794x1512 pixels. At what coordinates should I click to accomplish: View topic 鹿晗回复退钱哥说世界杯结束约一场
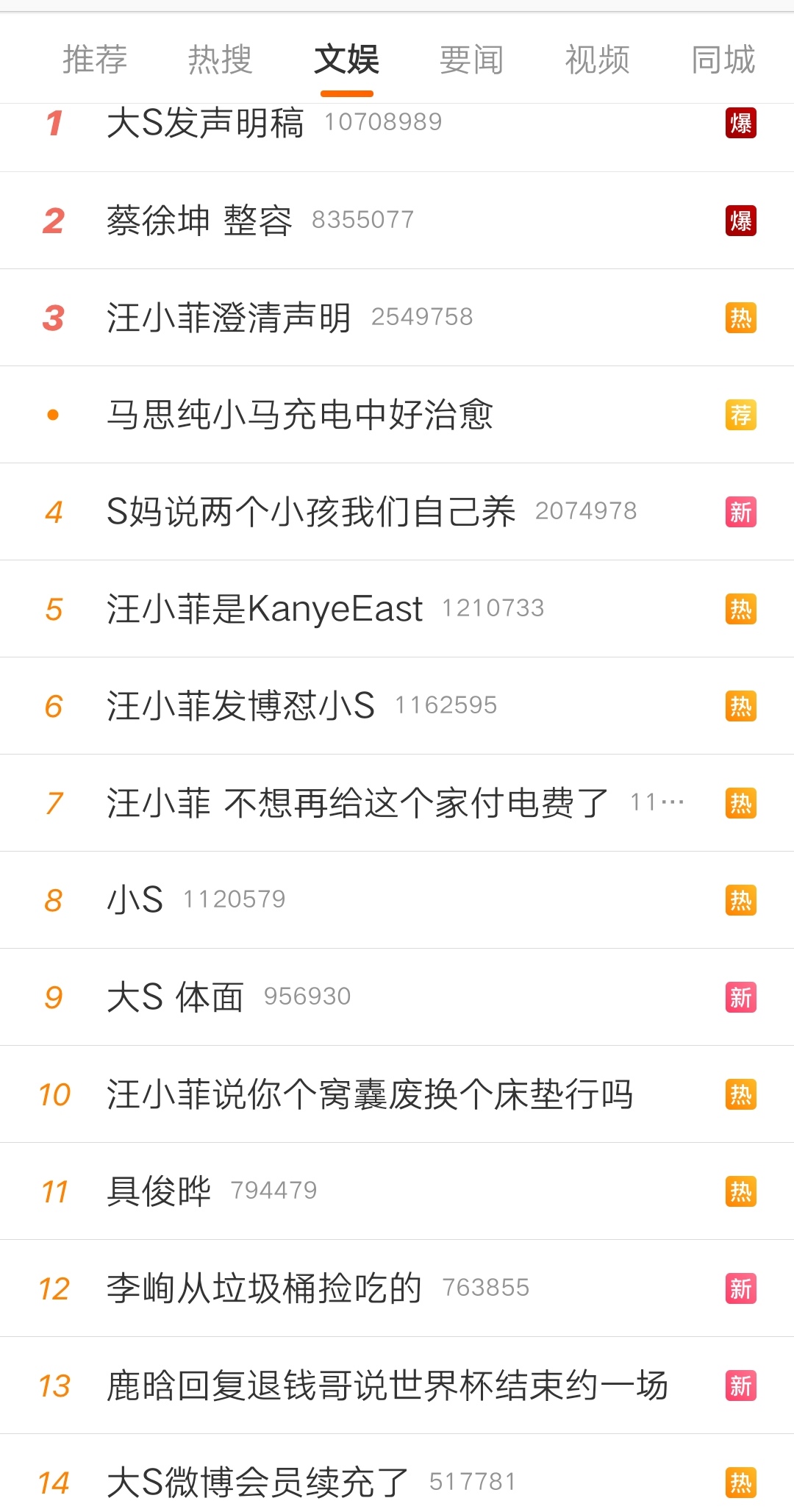(x=387, y=1386)
